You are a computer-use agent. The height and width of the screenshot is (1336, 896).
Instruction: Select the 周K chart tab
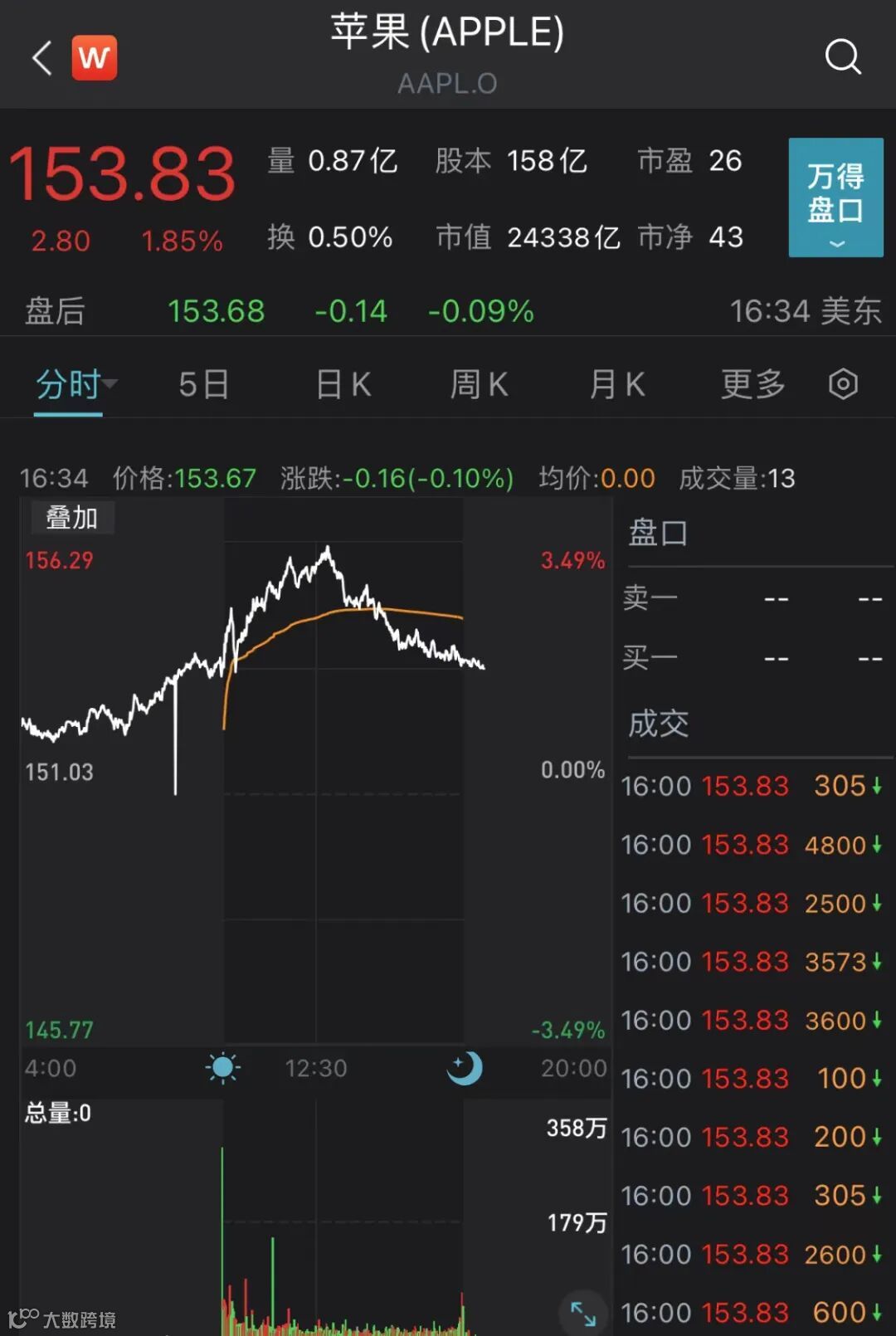click(479, 384)
